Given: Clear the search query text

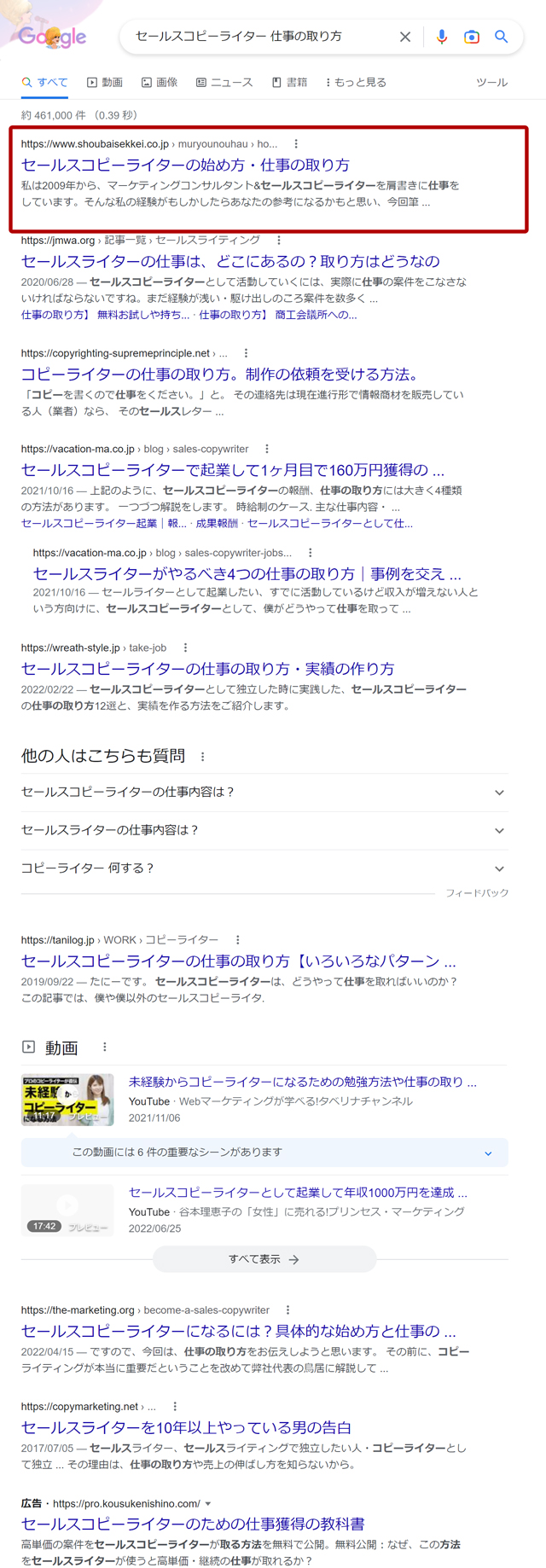Looking at the screenshot, I should click(405, 37).
